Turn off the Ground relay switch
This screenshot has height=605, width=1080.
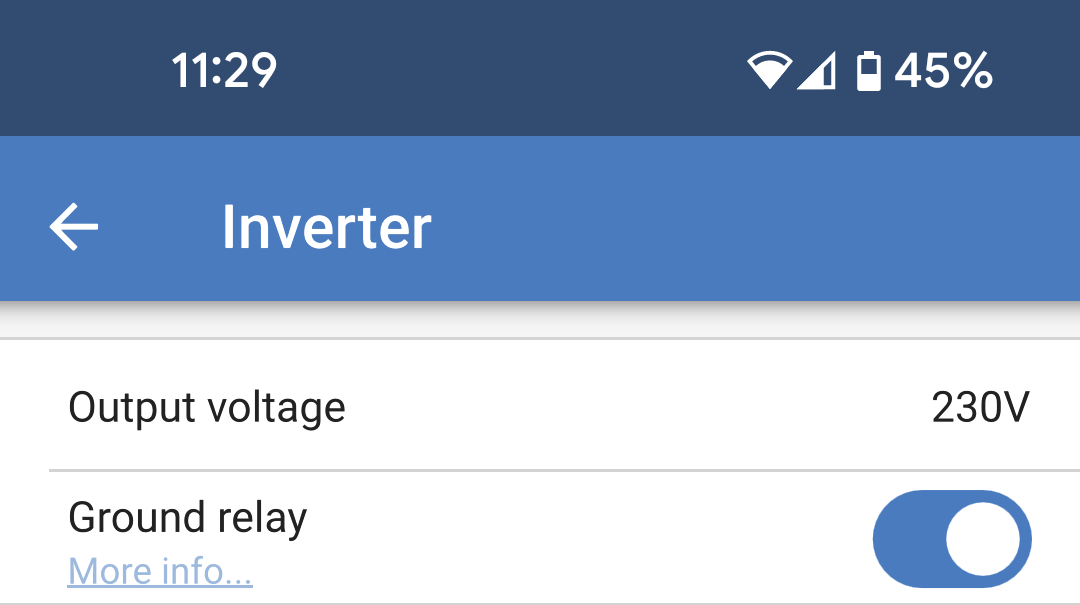point(951,539)
